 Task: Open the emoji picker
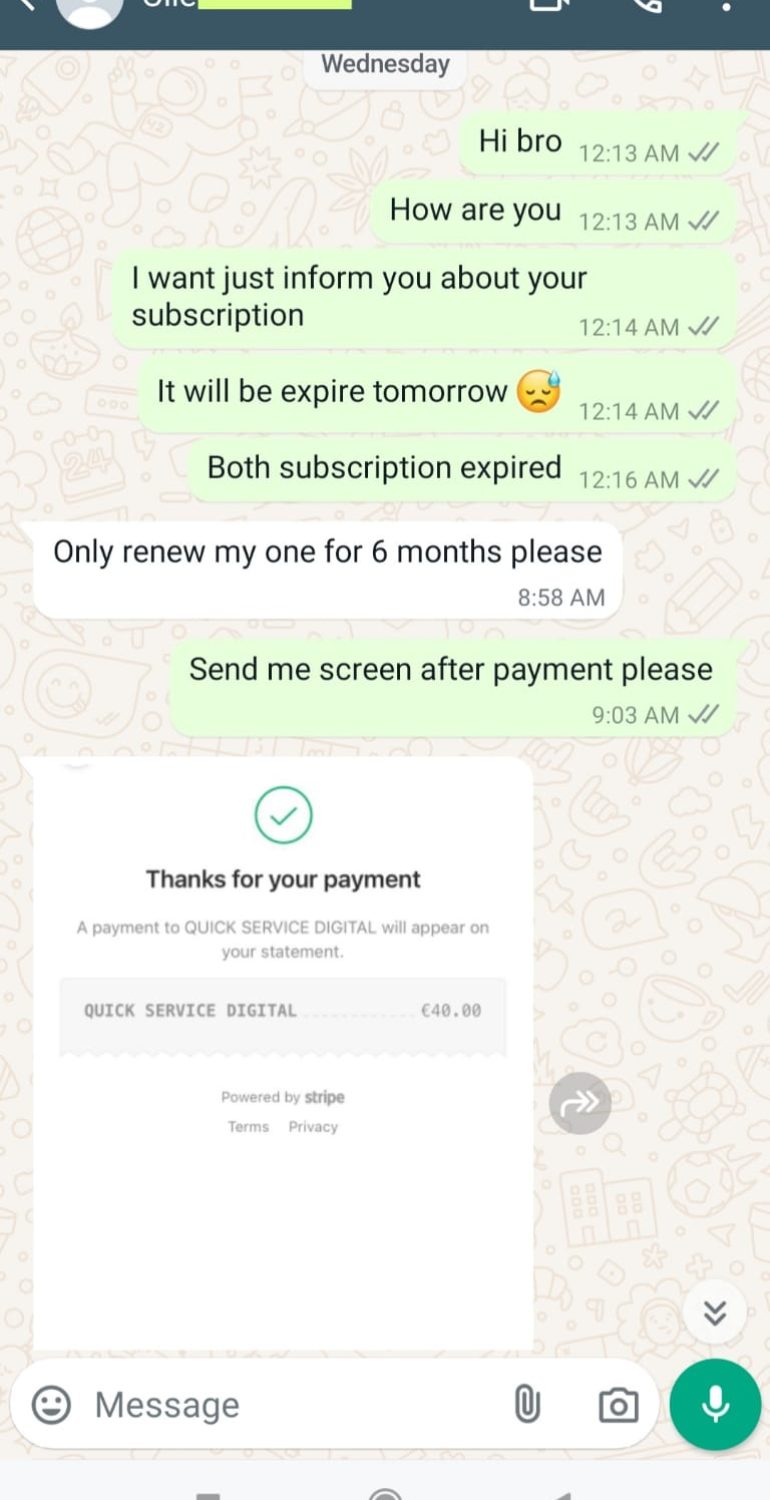(52, 1405)
